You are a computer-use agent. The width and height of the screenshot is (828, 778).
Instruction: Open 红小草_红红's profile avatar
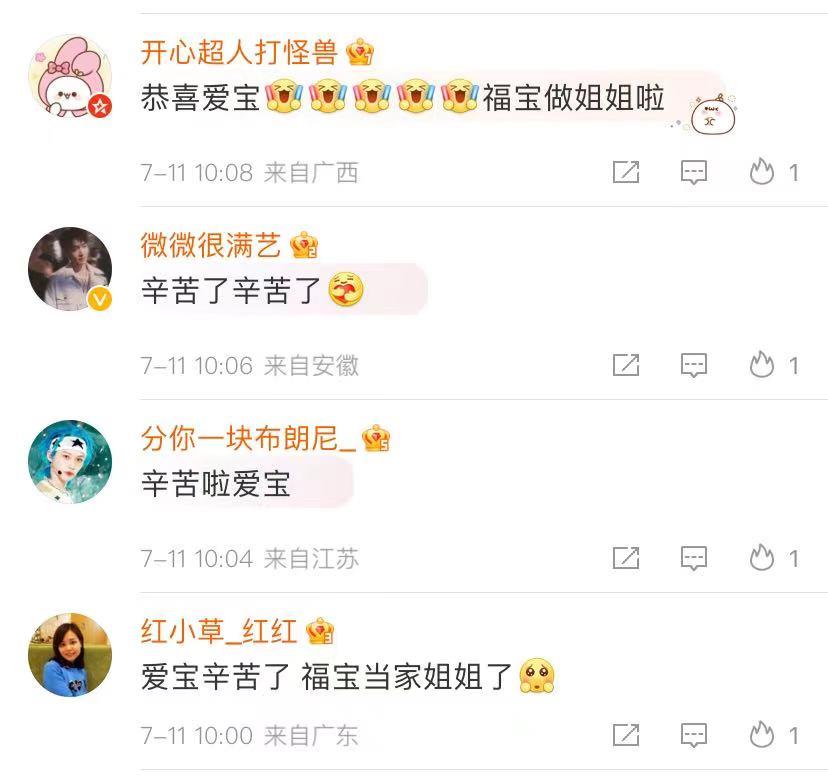pyautogui.click(x=70, y=654)
